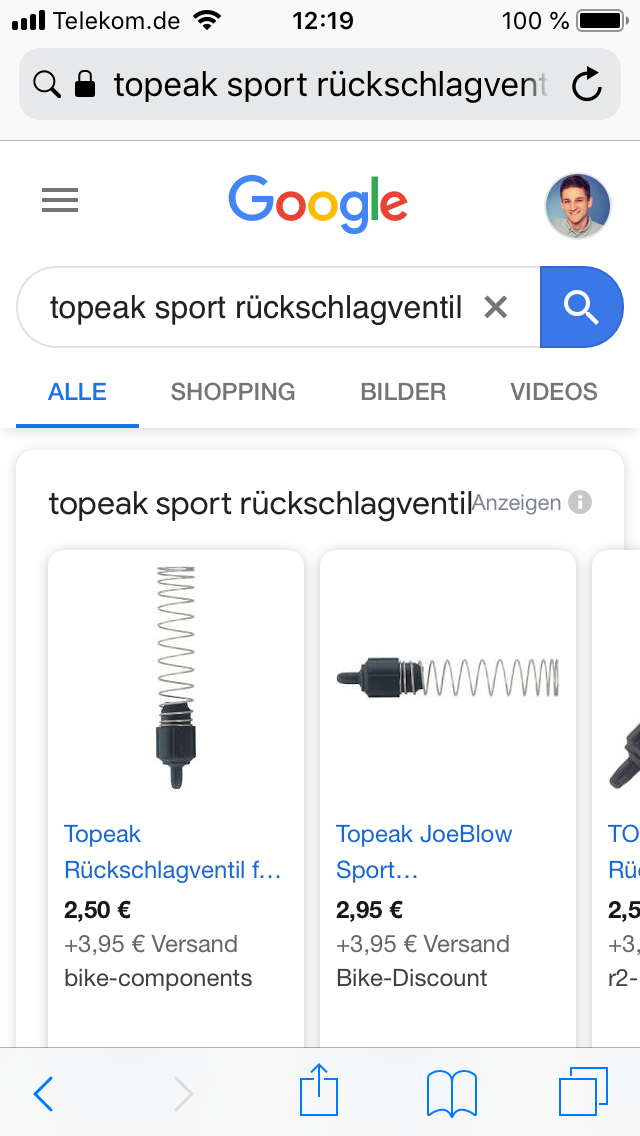Edit the Google search field

[x=255, y=307]
